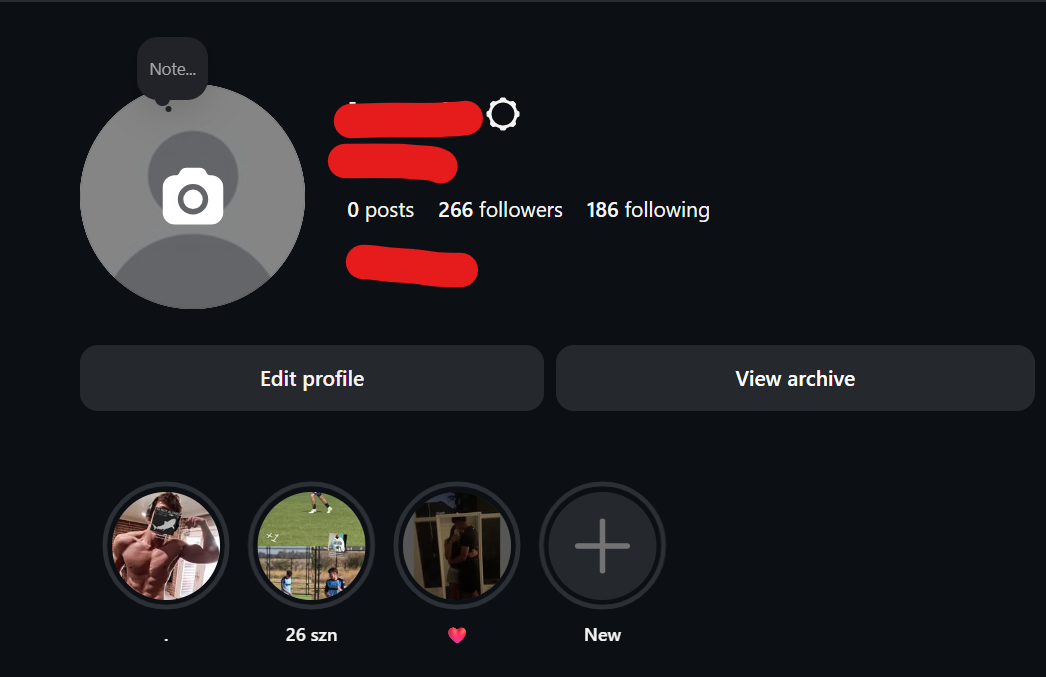Tap Edit profile button

(312, 378)
